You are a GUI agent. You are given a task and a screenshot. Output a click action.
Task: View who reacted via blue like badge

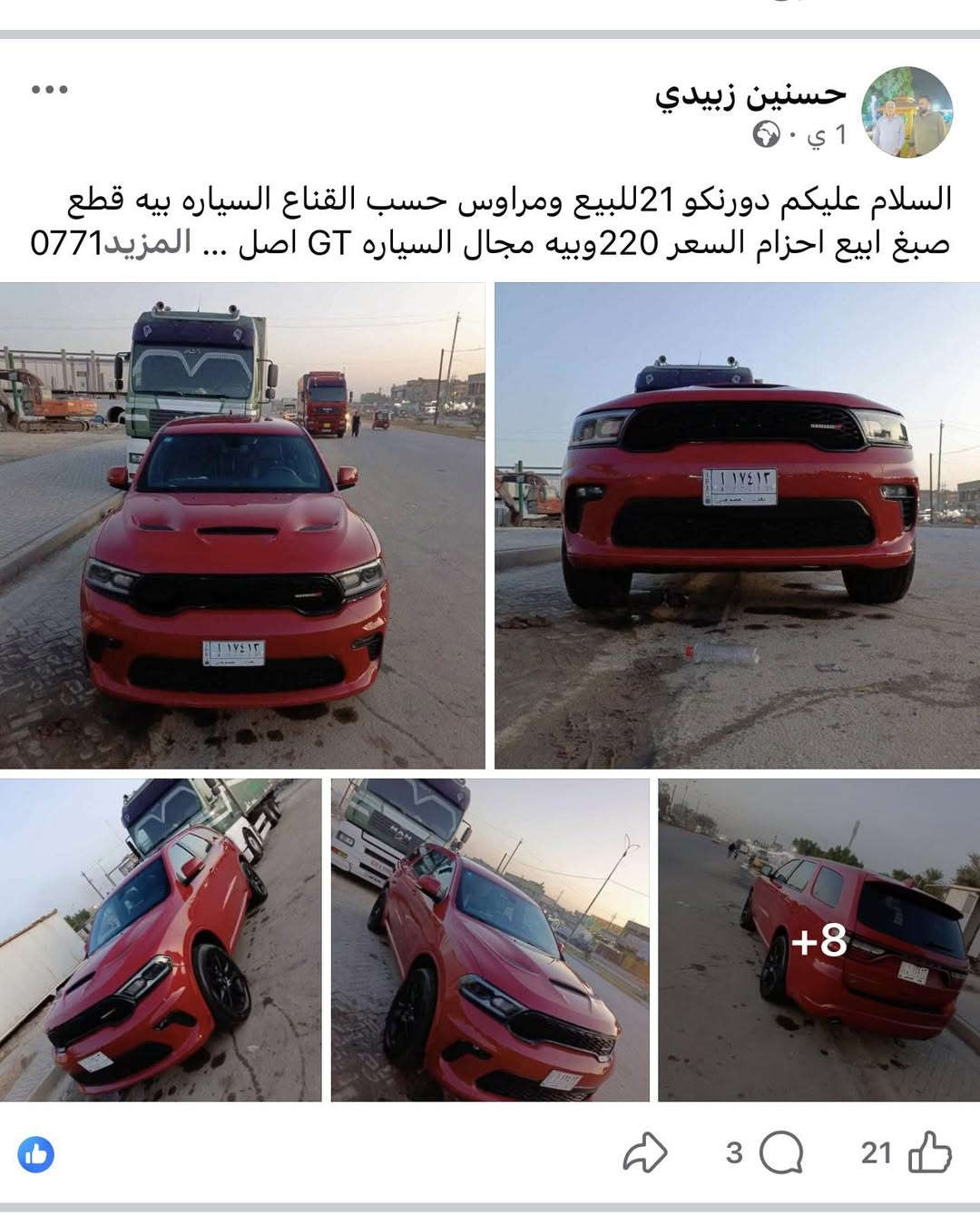(36, 1154)
